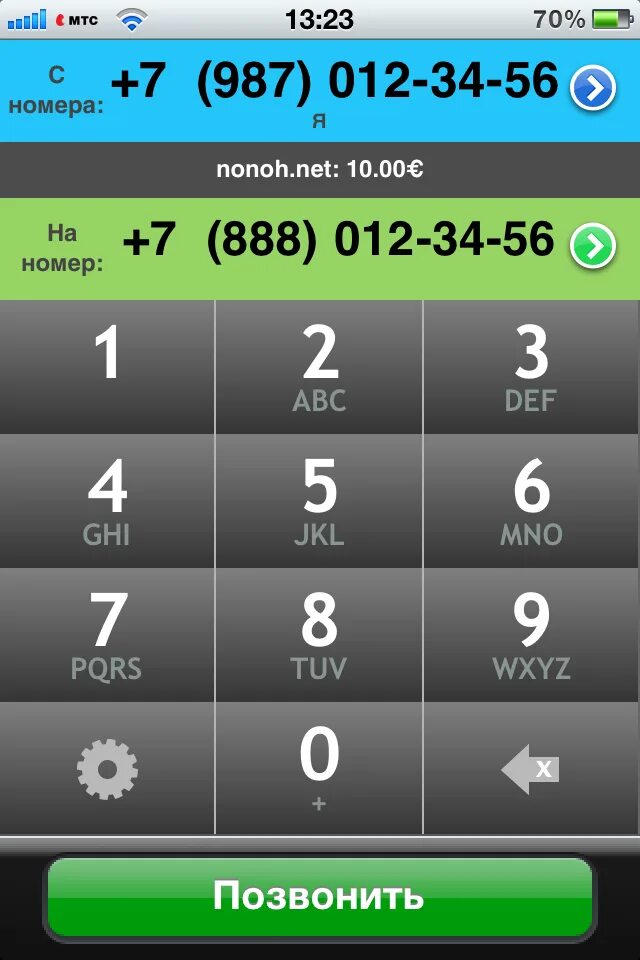Open the green arrow next to На номер

click(x=593, y=246)
